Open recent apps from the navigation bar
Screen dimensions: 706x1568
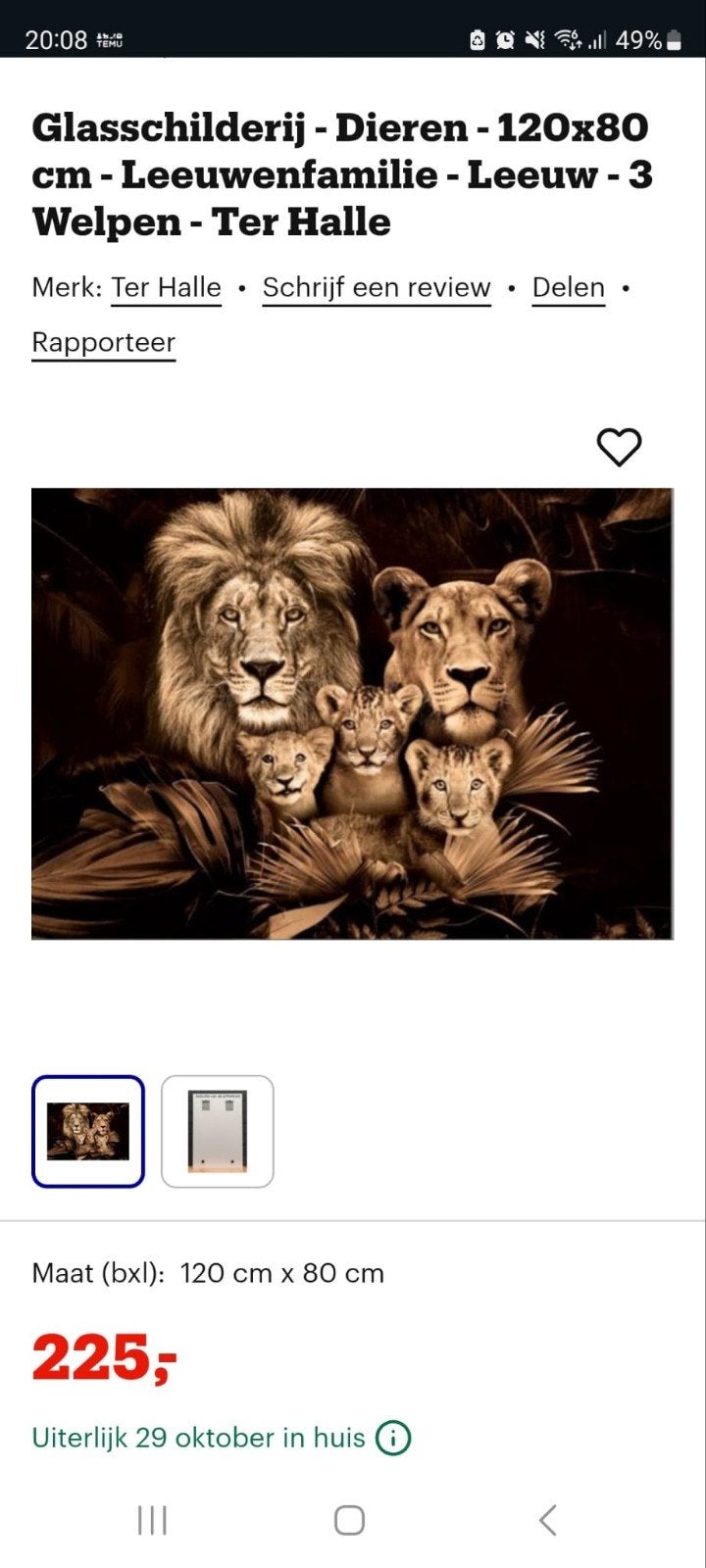click(152, 1520)
